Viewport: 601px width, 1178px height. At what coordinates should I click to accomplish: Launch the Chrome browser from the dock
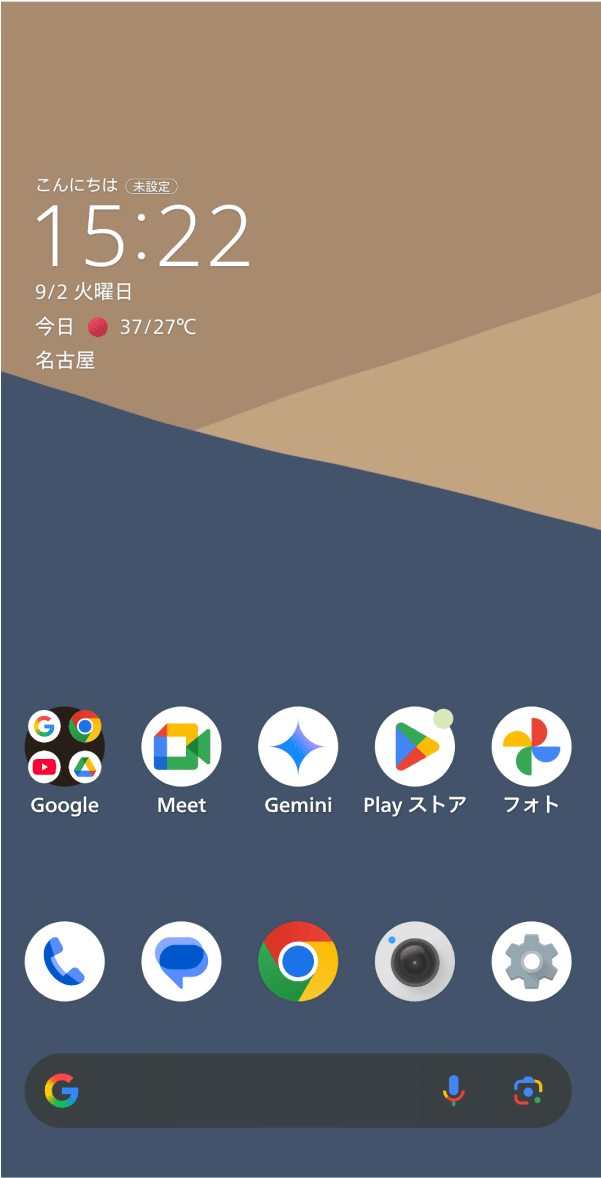[298, 961]
